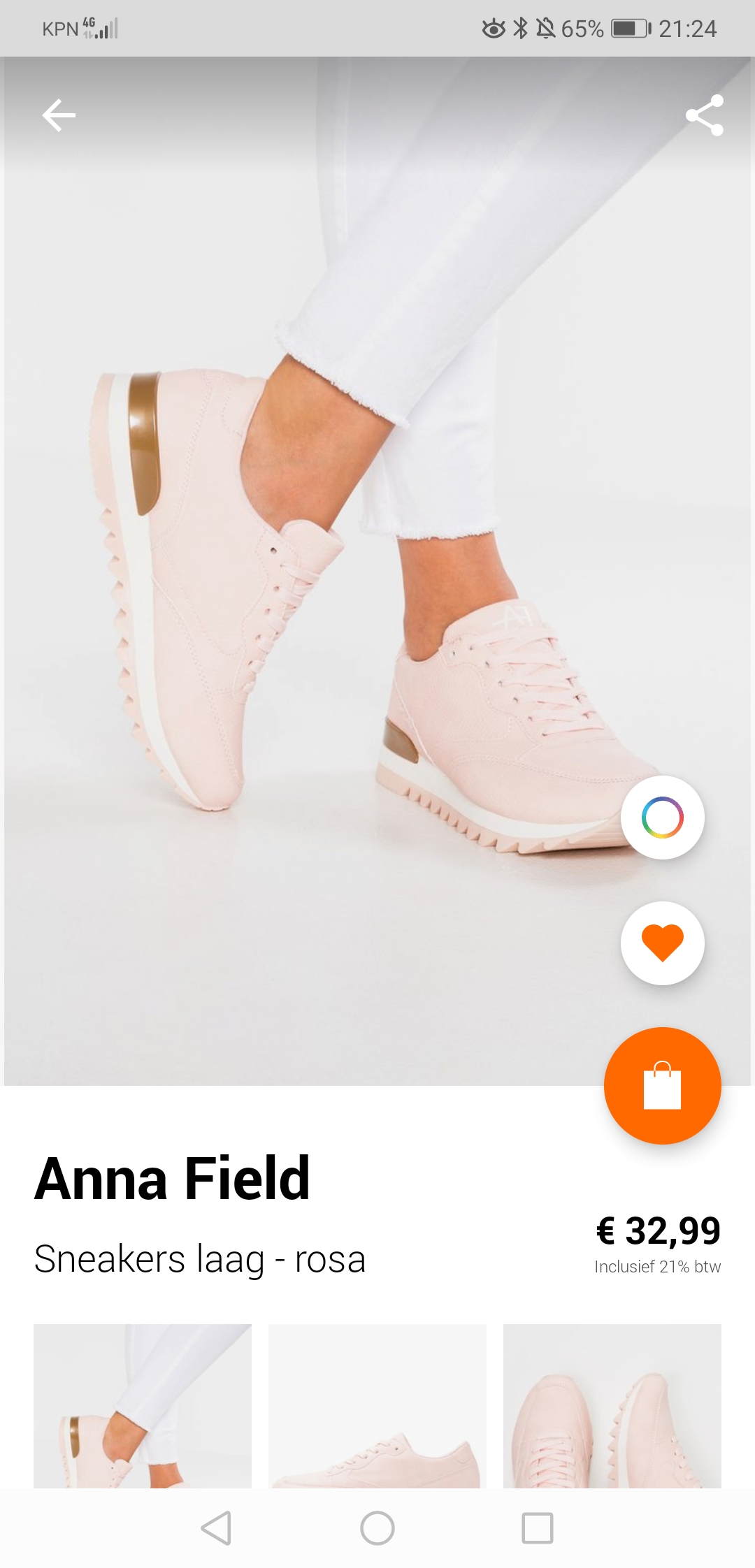This screenshot has height=1568, width=755.
Task: Go back using the top-left arrow
Action: 59,115
